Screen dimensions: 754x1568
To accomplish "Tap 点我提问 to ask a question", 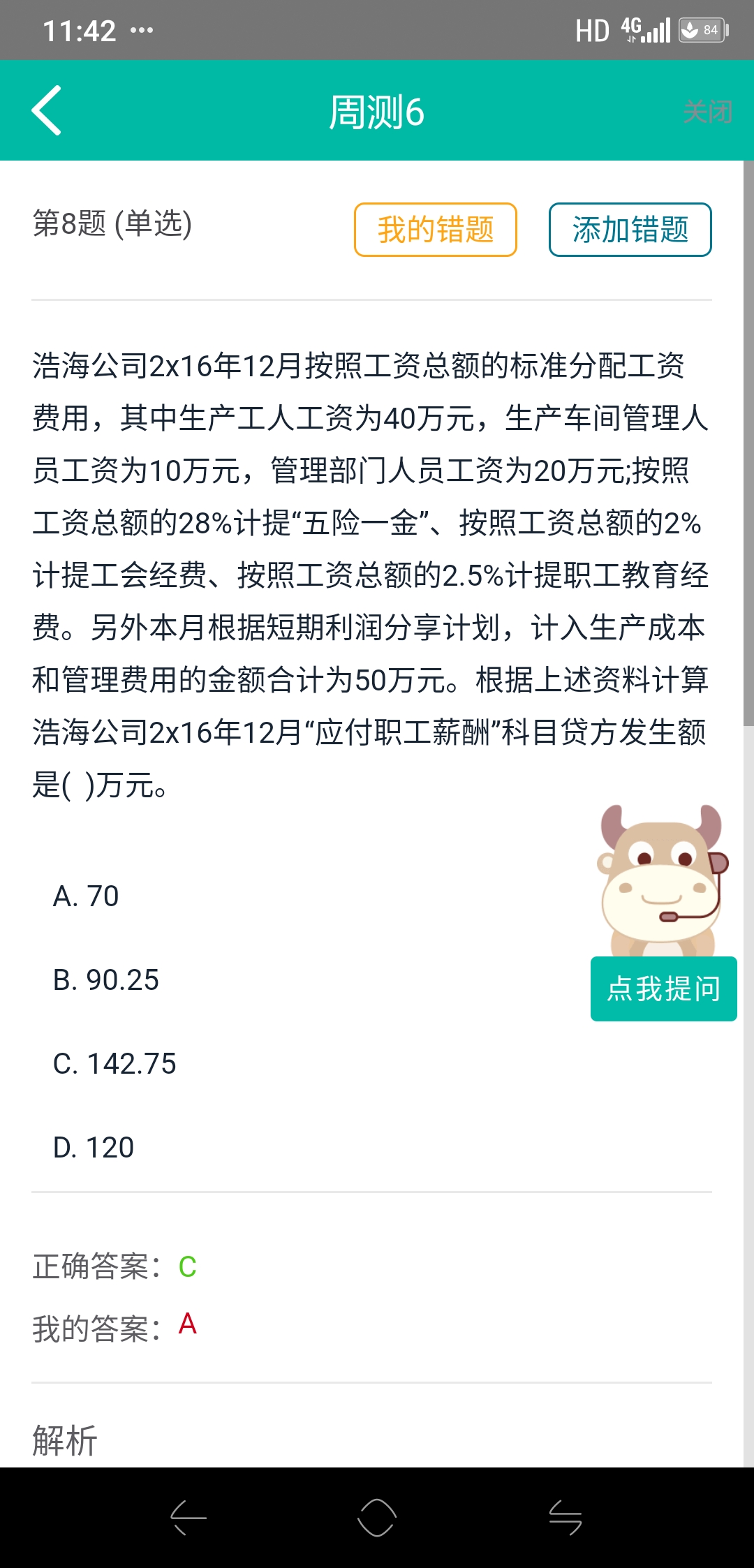I will click(663, 989).
